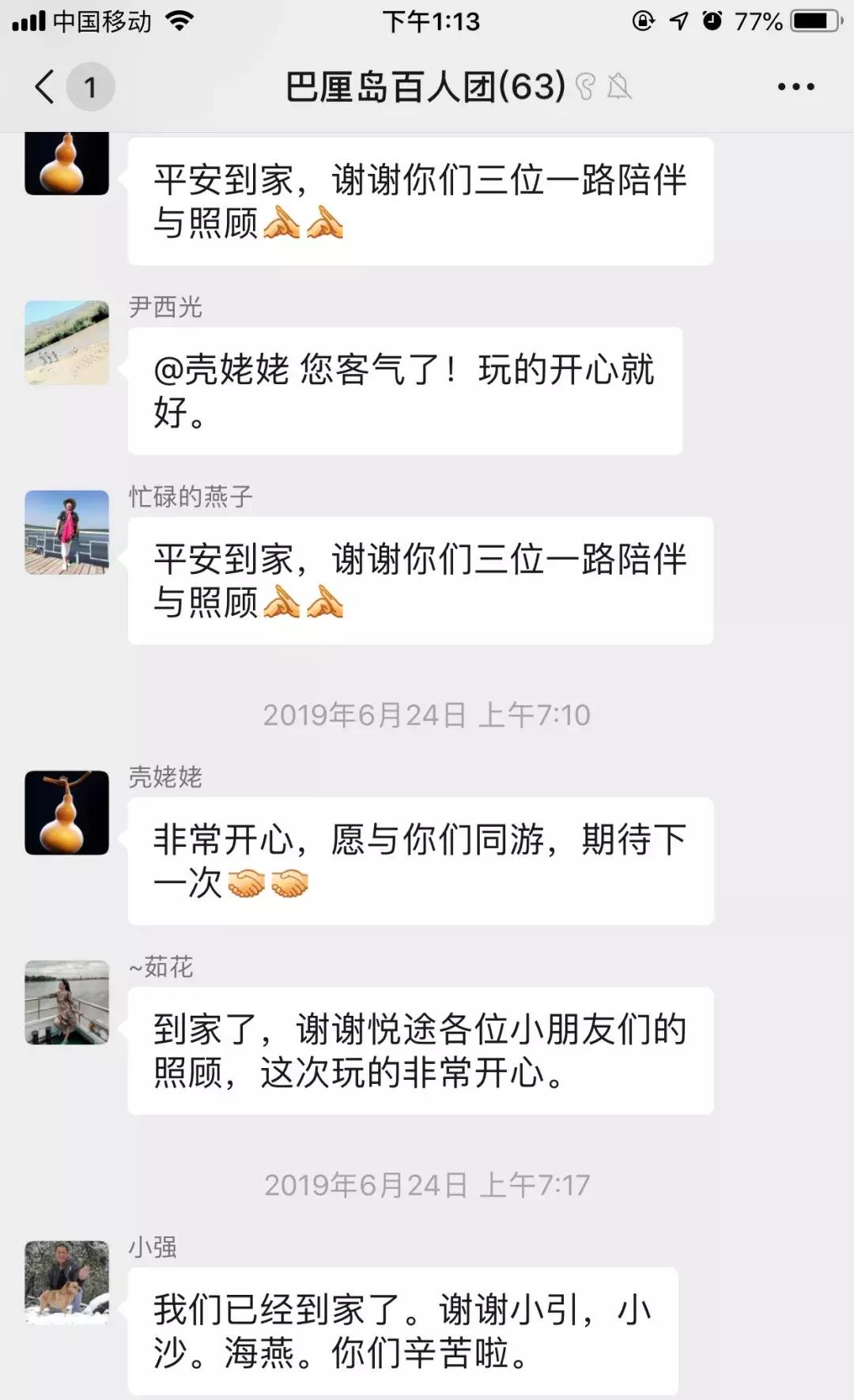View 忙碌的燕子's profile picture
The height and width of the screenshot is (1400, 854).
[x=66, y=531]
